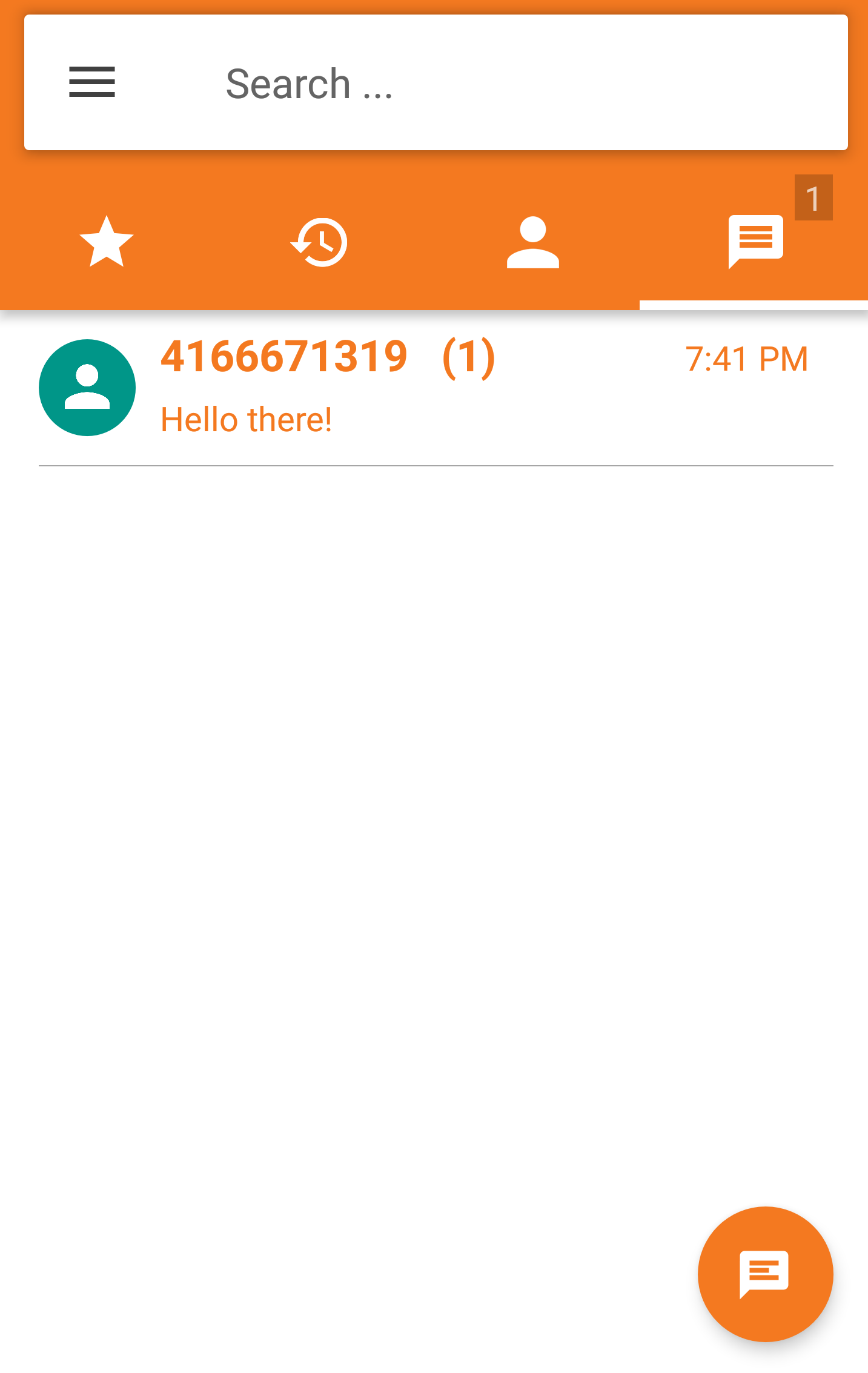The image size is (868, 1373).
Task: Tap the Search placeholder text
Action: [x=310, y=82]
